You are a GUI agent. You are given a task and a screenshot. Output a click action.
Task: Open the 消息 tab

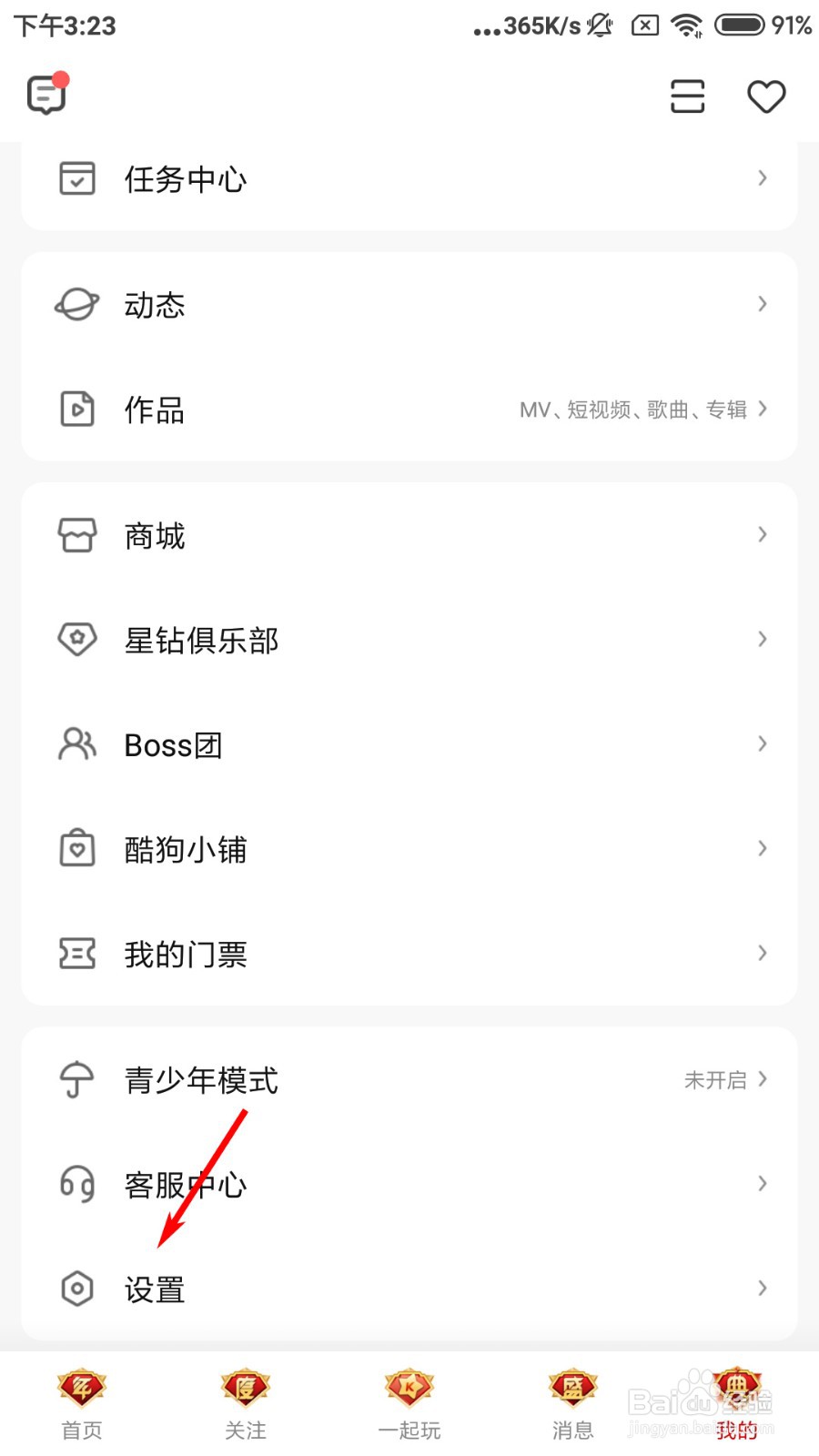572,1406
